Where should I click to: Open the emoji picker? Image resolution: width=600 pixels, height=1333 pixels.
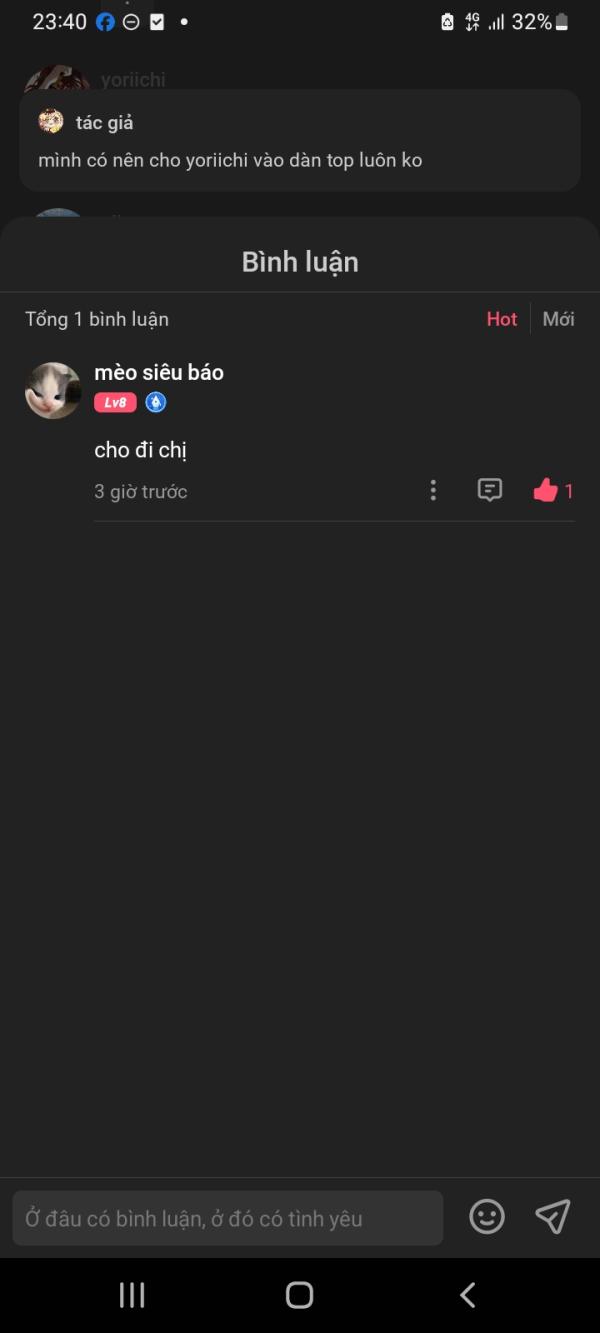[x=487, y=1217]
